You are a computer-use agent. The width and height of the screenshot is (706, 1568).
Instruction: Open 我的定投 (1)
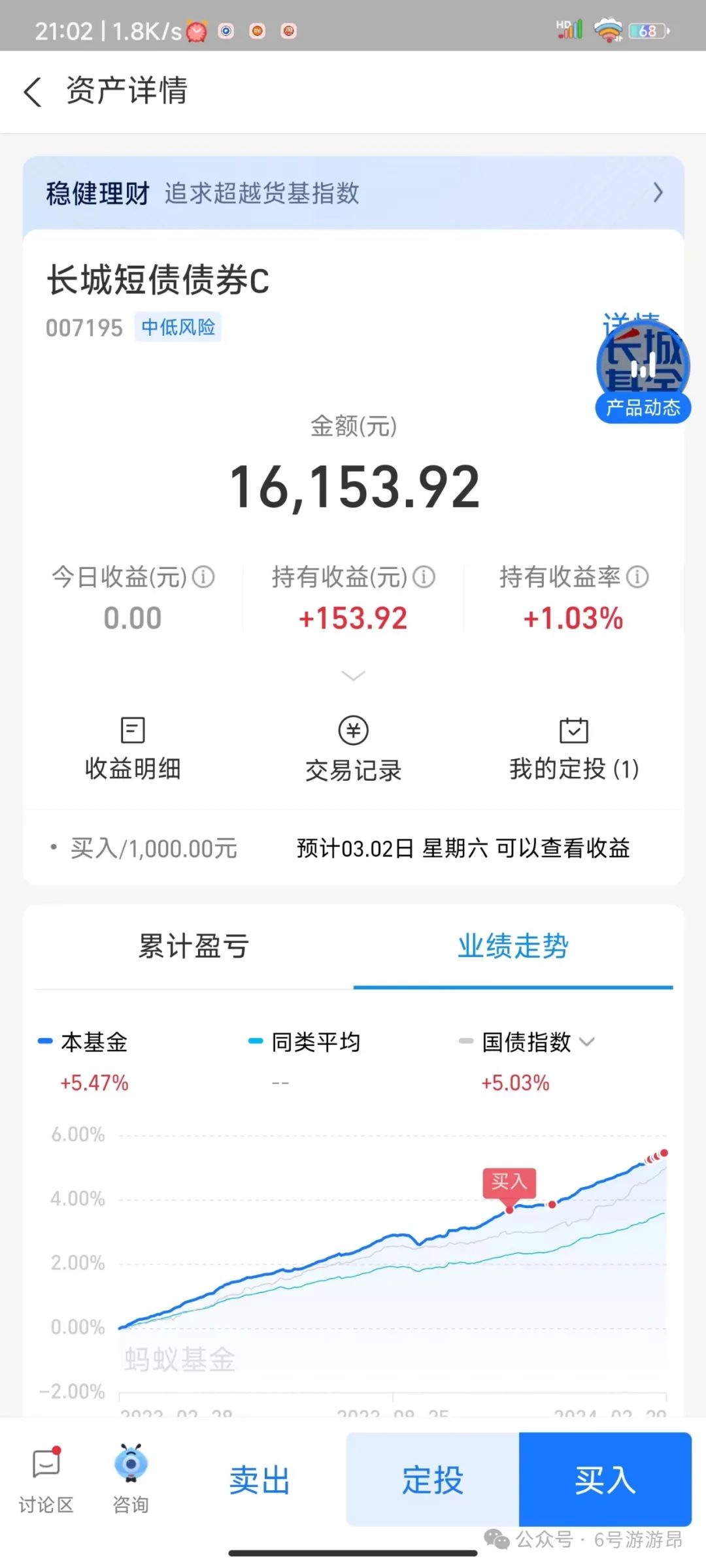pos(574,749)
